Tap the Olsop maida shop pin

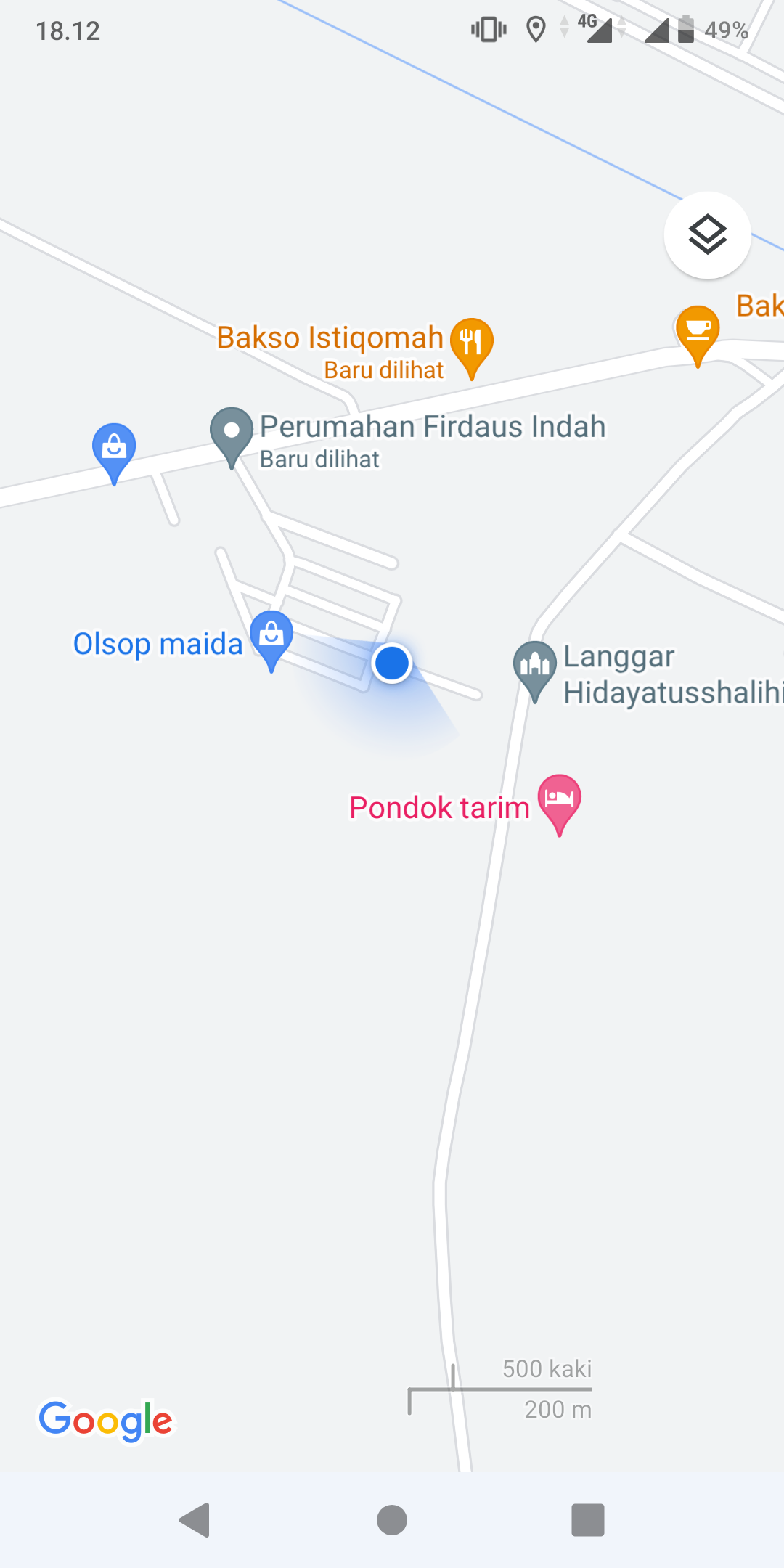click(x=271, y=636)
